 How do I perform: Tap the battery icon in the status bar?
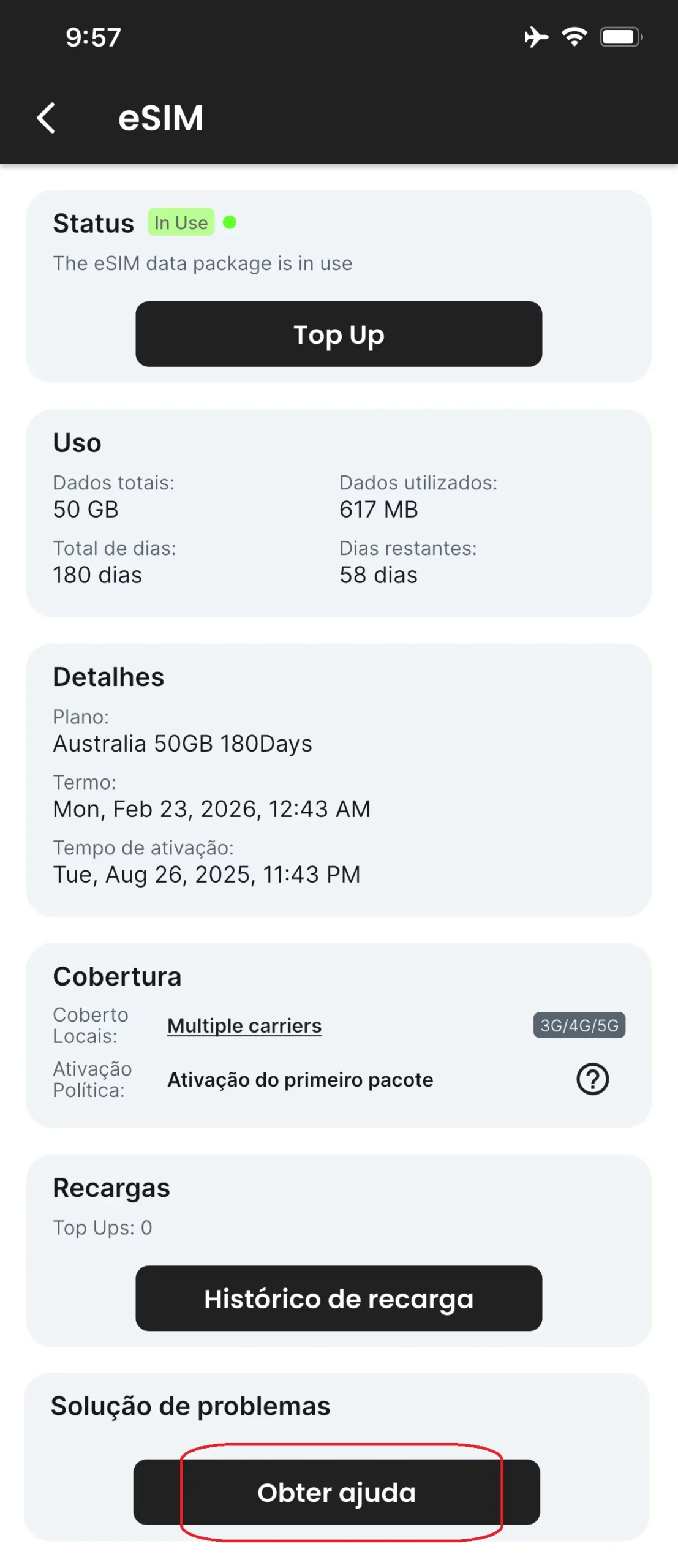[620, 36]
